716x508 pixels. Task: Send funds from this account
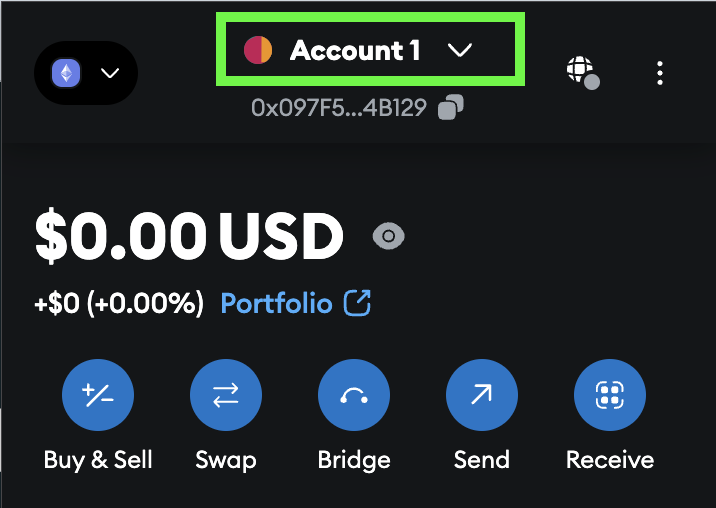[x=482, y=396]
